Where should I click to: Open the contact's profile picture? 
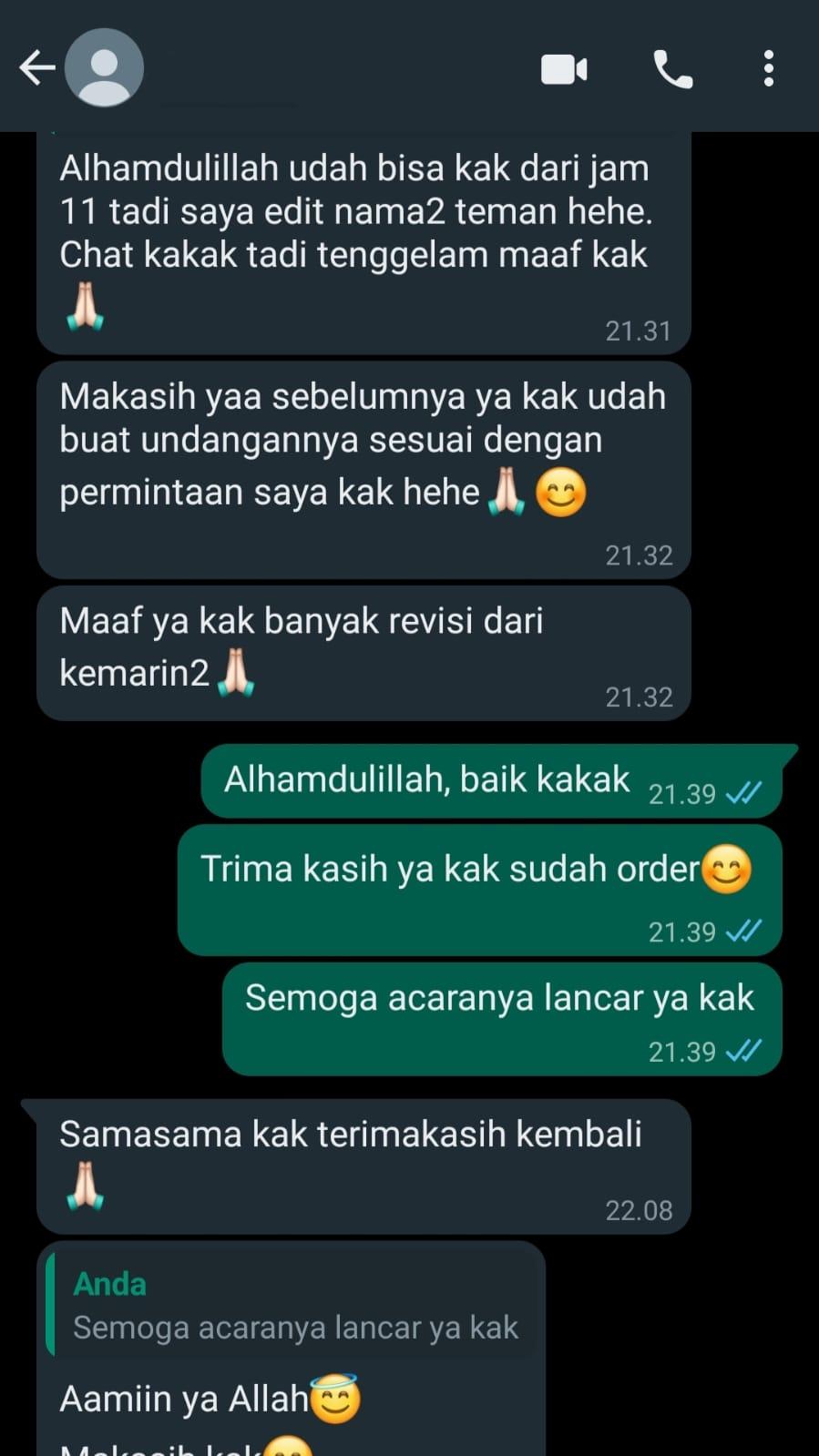tap(105, 68)
